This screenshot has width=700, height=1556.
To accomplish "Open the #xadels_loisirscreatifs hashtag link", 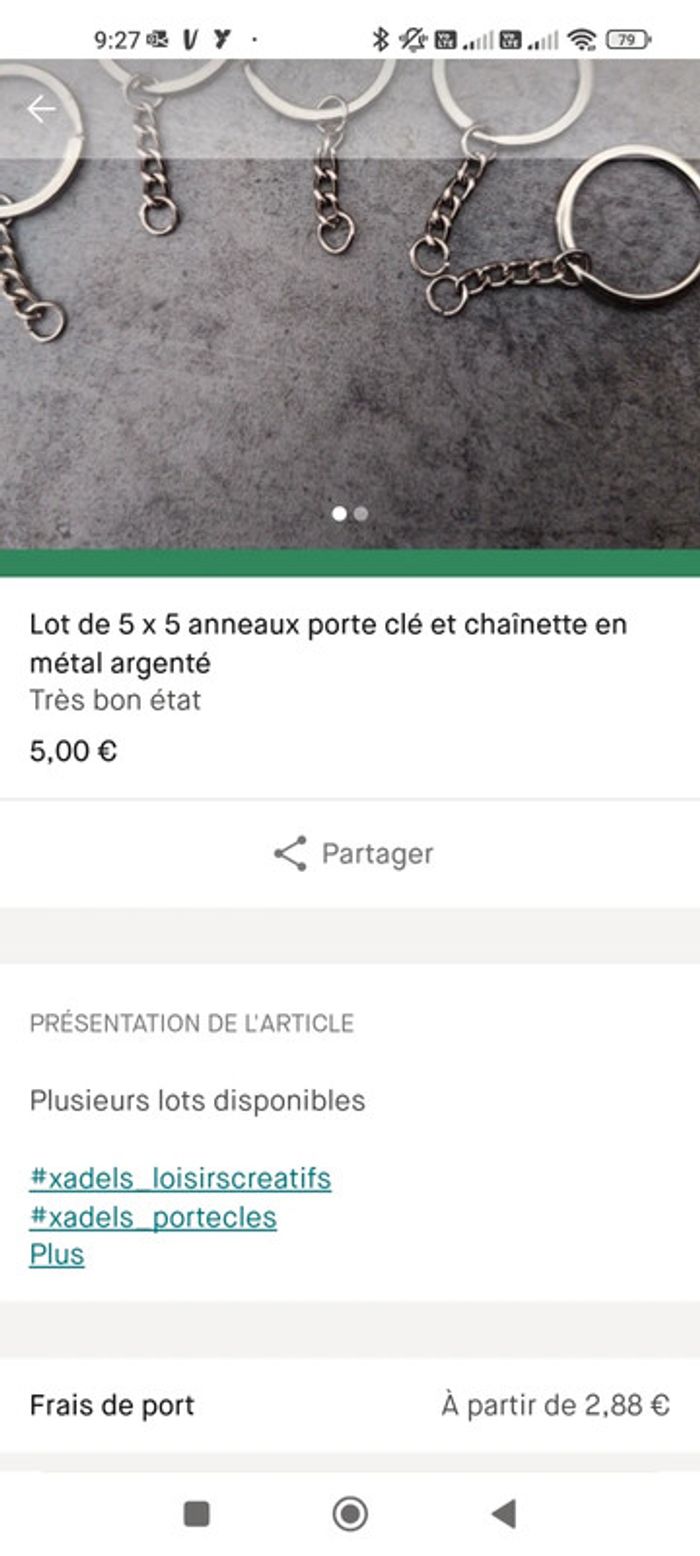I will point(180,1178).
